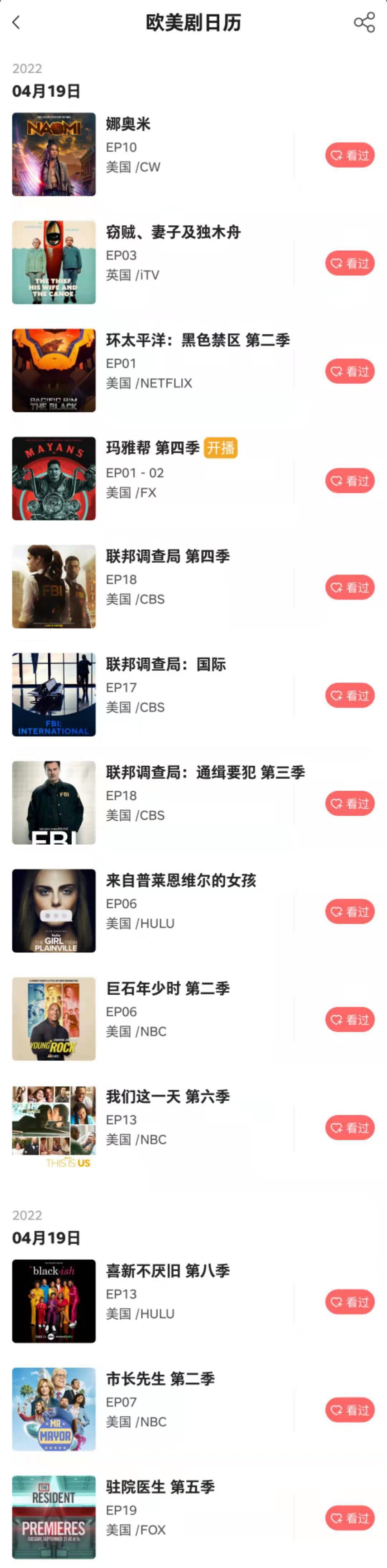Image resolution: width=387 pixels, height=1568 pixels.
Task: Mark 我们这一天 第六季 as 看过
Action: [x=349, y=1128]
